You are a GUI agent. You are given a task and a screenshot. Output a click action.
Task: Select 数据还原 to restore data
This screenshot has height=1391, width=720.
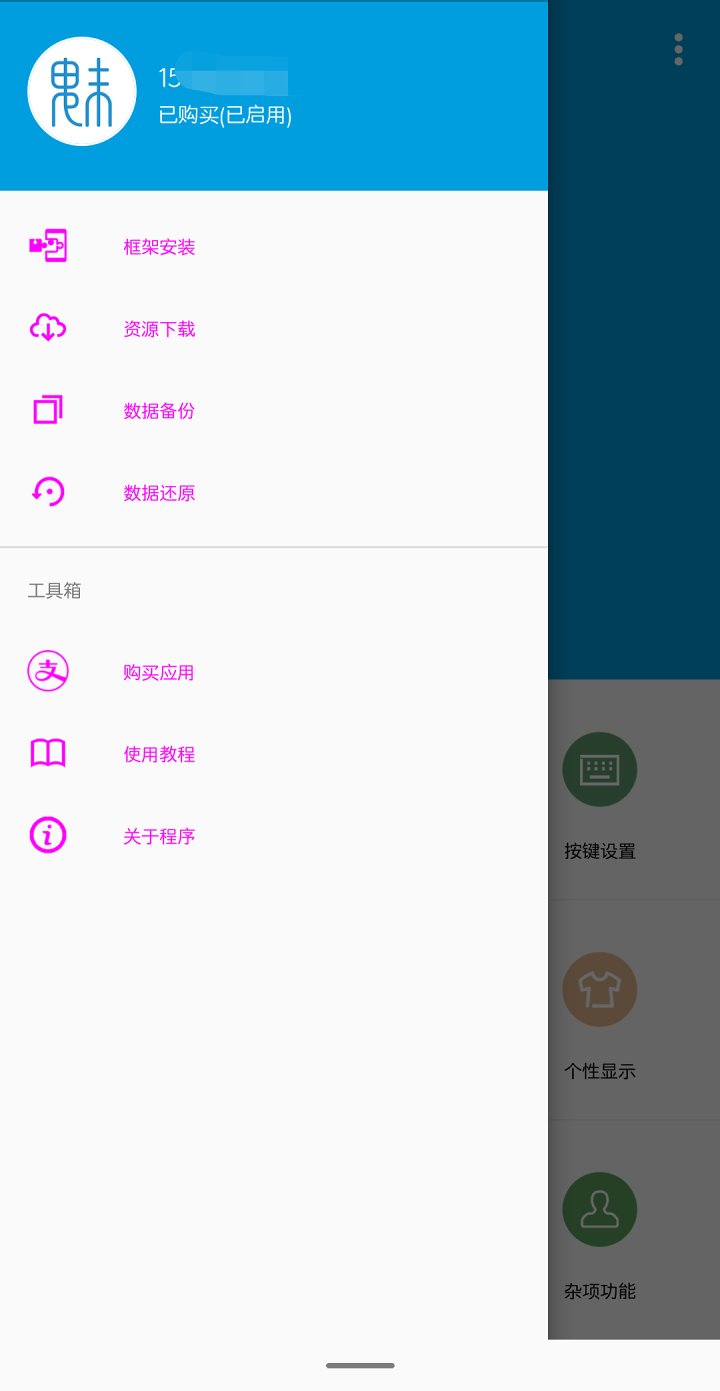point(274,493)
